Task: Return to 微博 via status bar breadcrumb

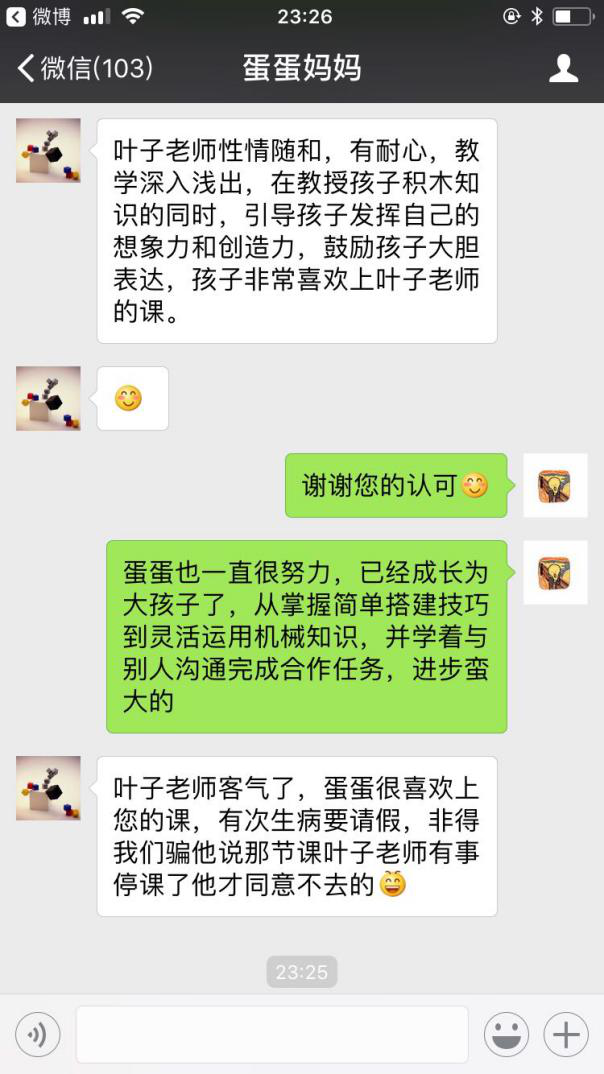Action: pos(39,16)
